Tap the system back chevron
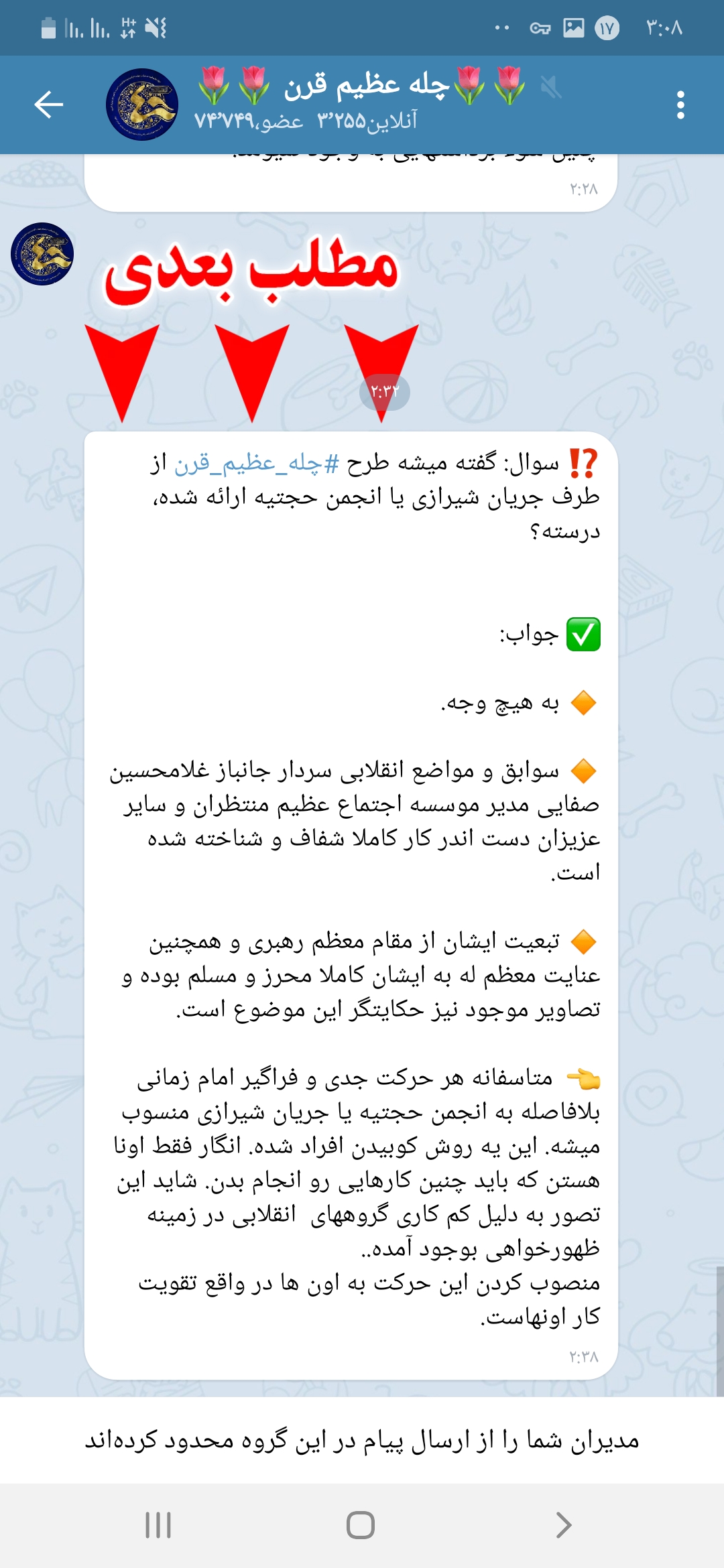 pos(564,1525)
